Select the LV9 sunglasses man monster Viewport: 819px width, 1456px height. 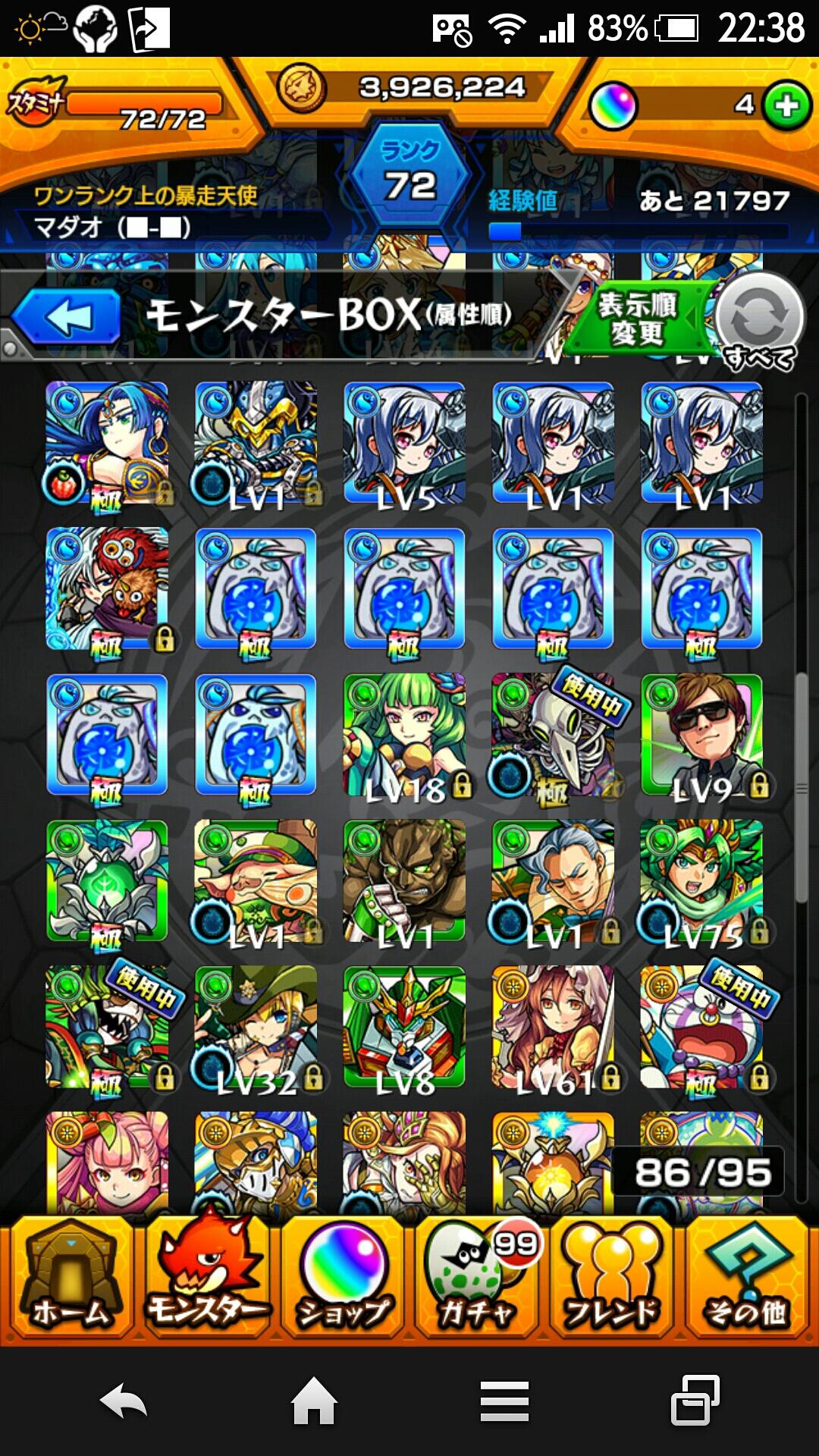click(702, 736)
